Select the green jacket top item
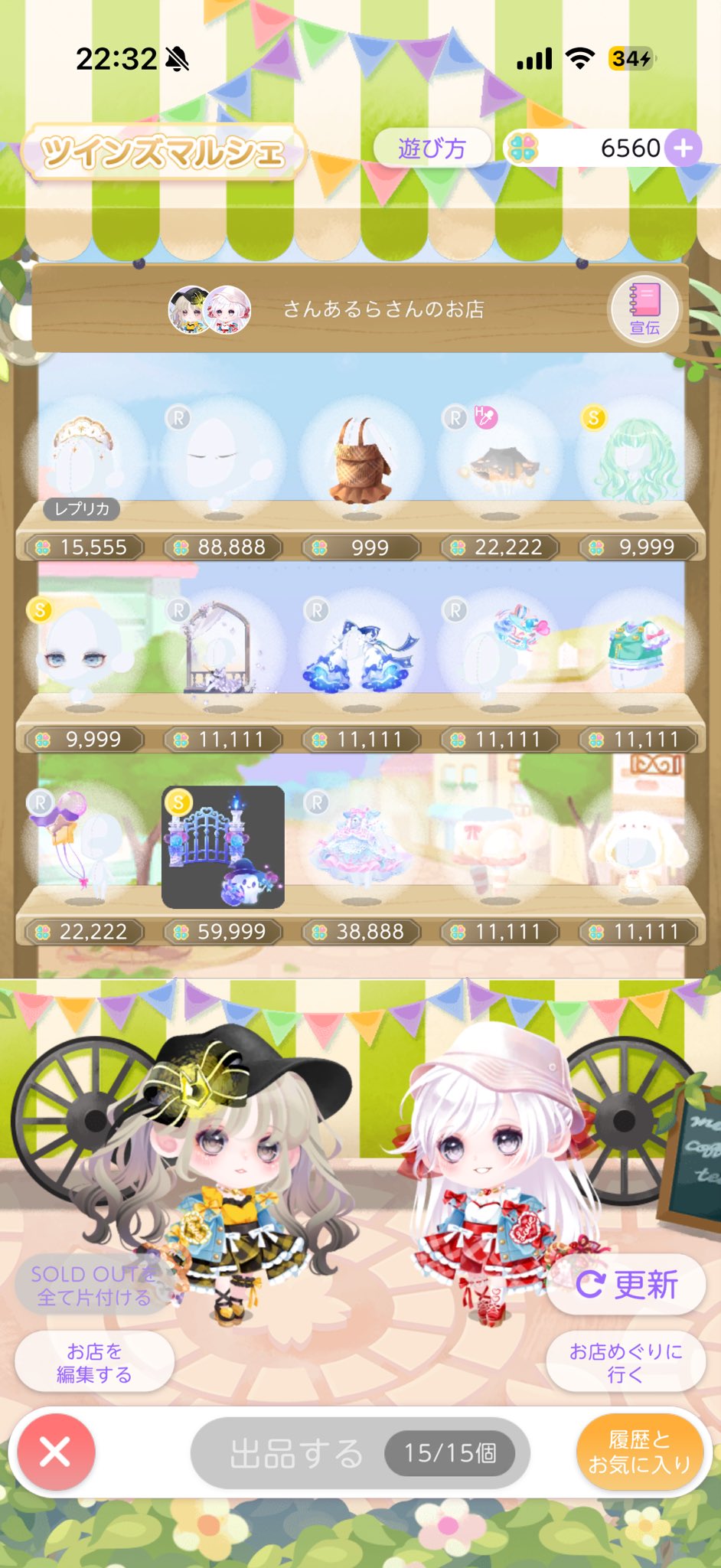 (x=638, y=652)
